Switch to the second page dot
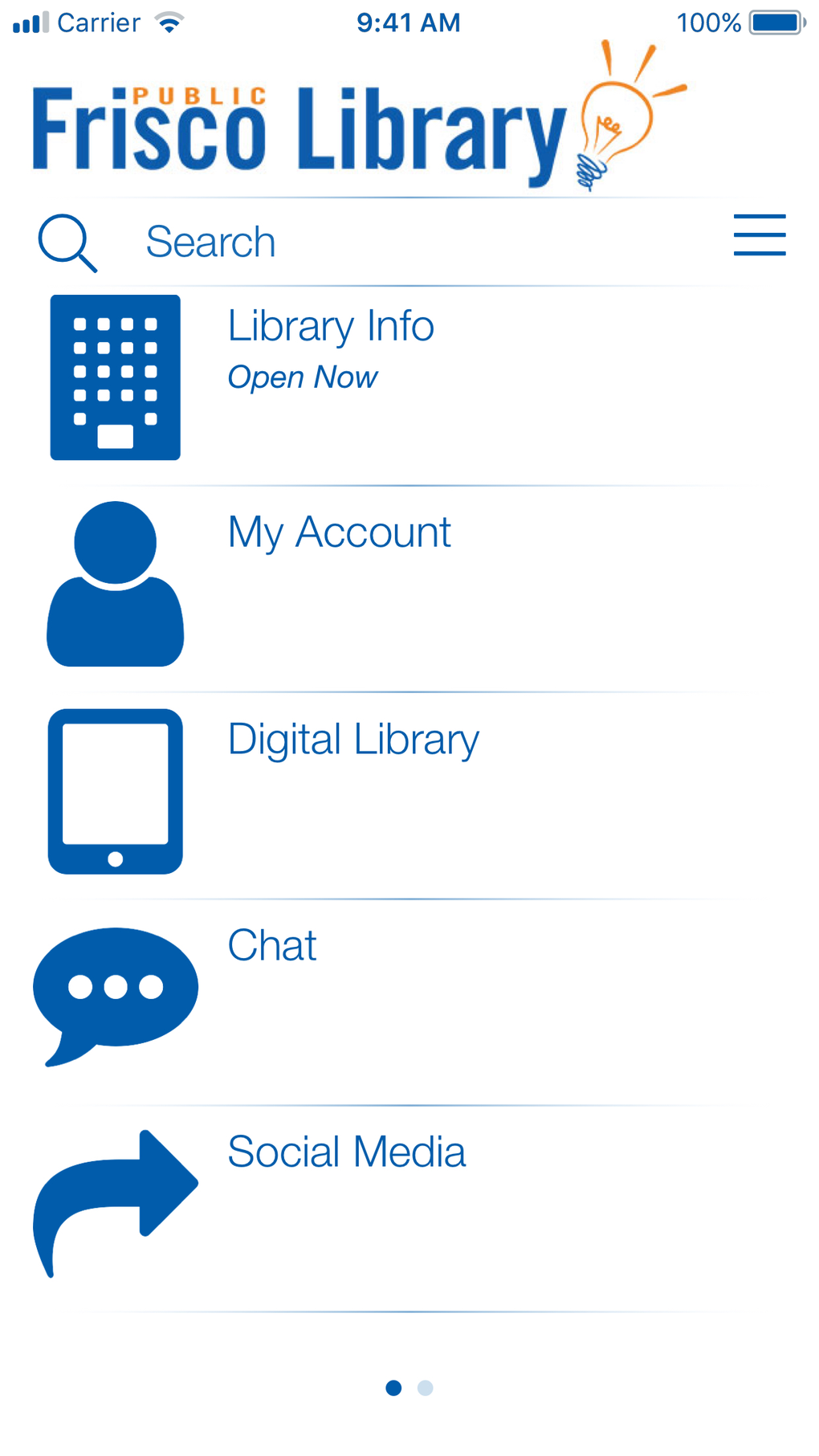 [x=426, y=1388]
